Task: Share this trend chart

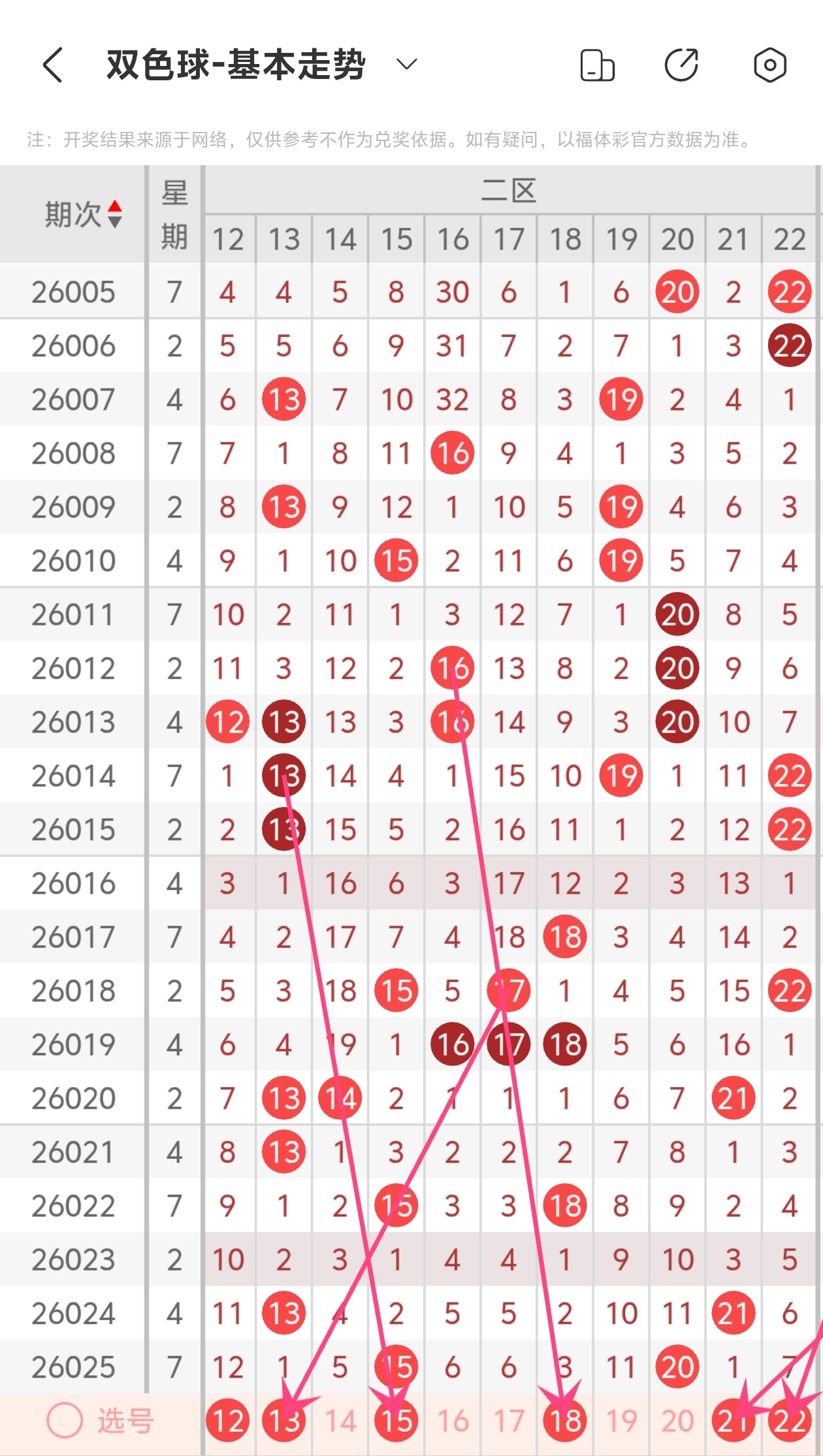Action: 681,65
